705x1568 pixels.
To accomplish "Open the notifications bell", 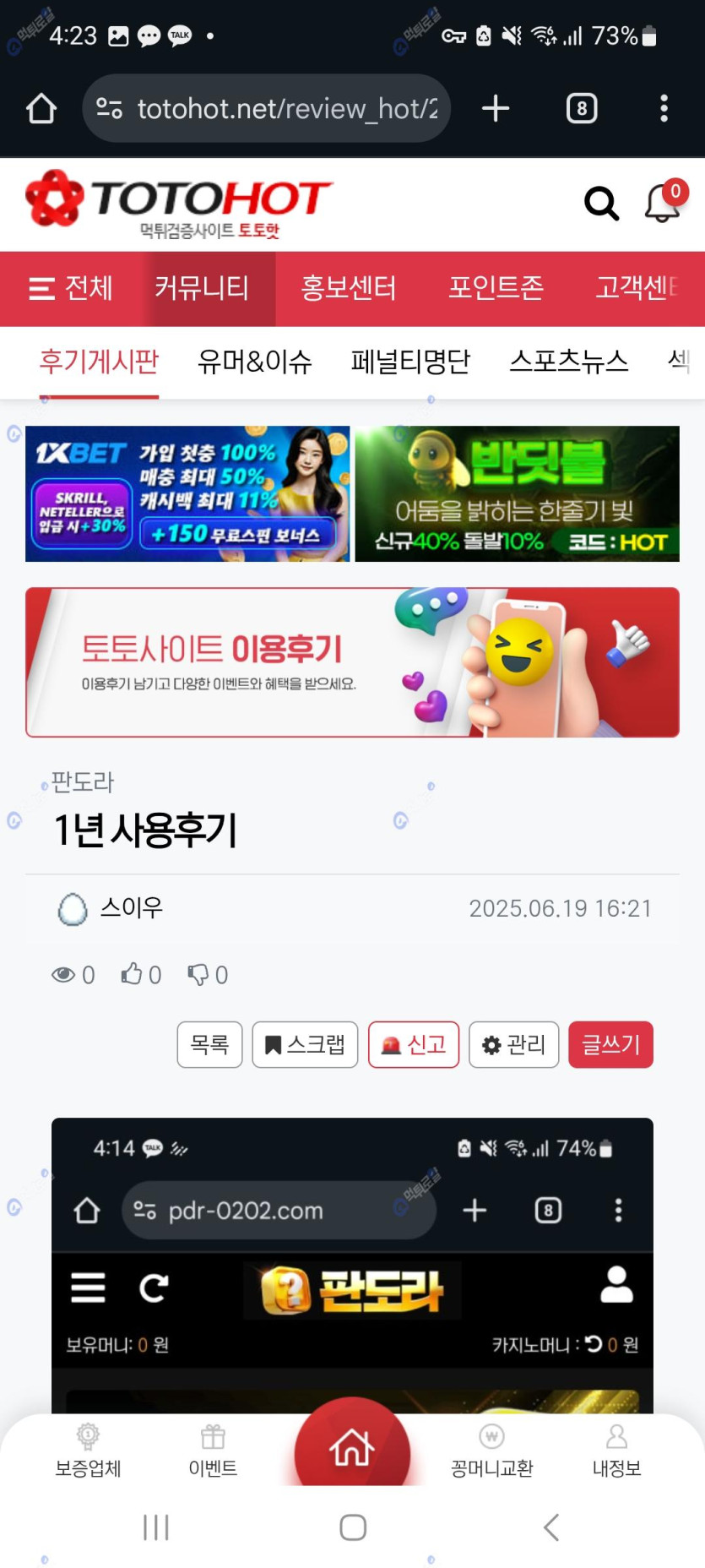I will click(x=663, y=203).
